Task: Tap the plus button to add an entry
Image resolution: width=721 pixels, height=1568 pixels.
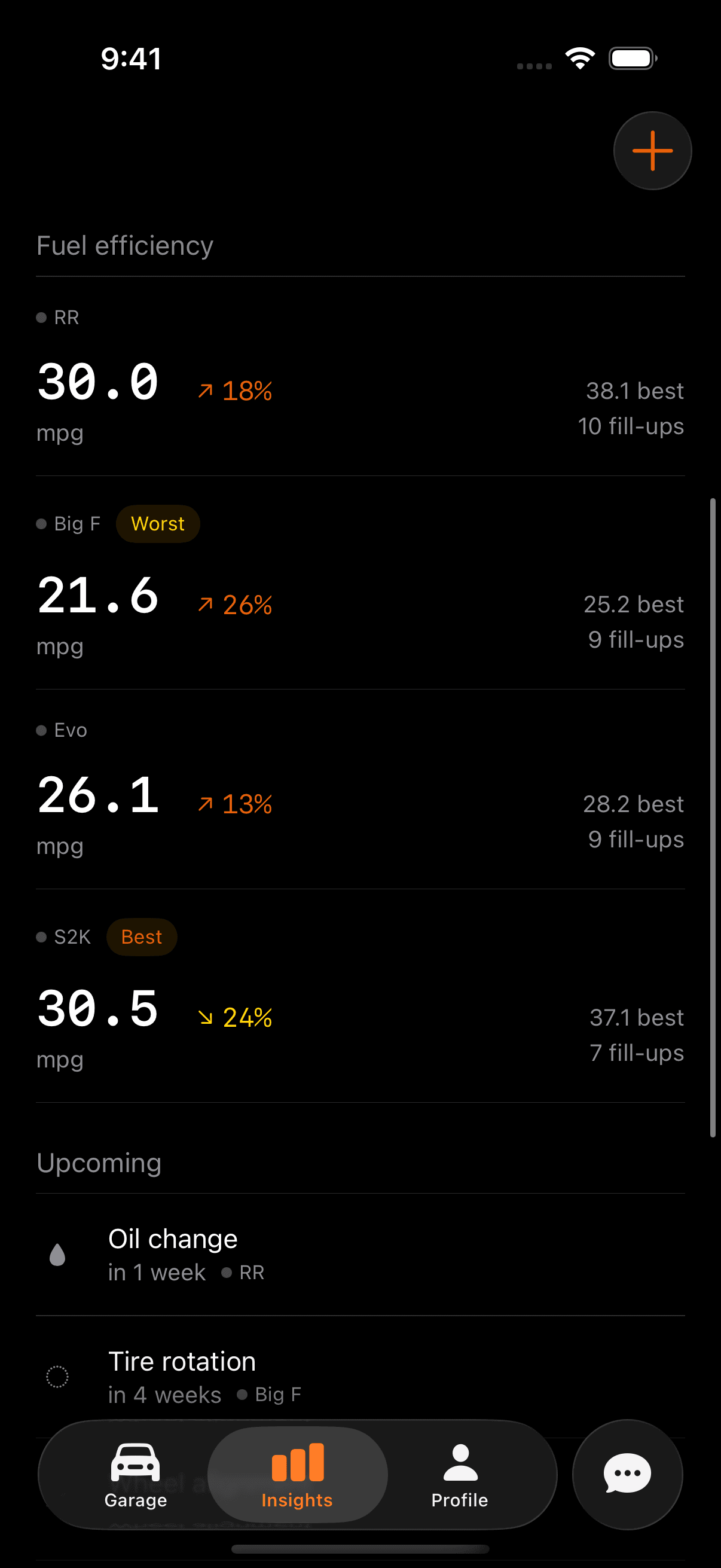Action: pyautogui.click(x=652, y=150)
